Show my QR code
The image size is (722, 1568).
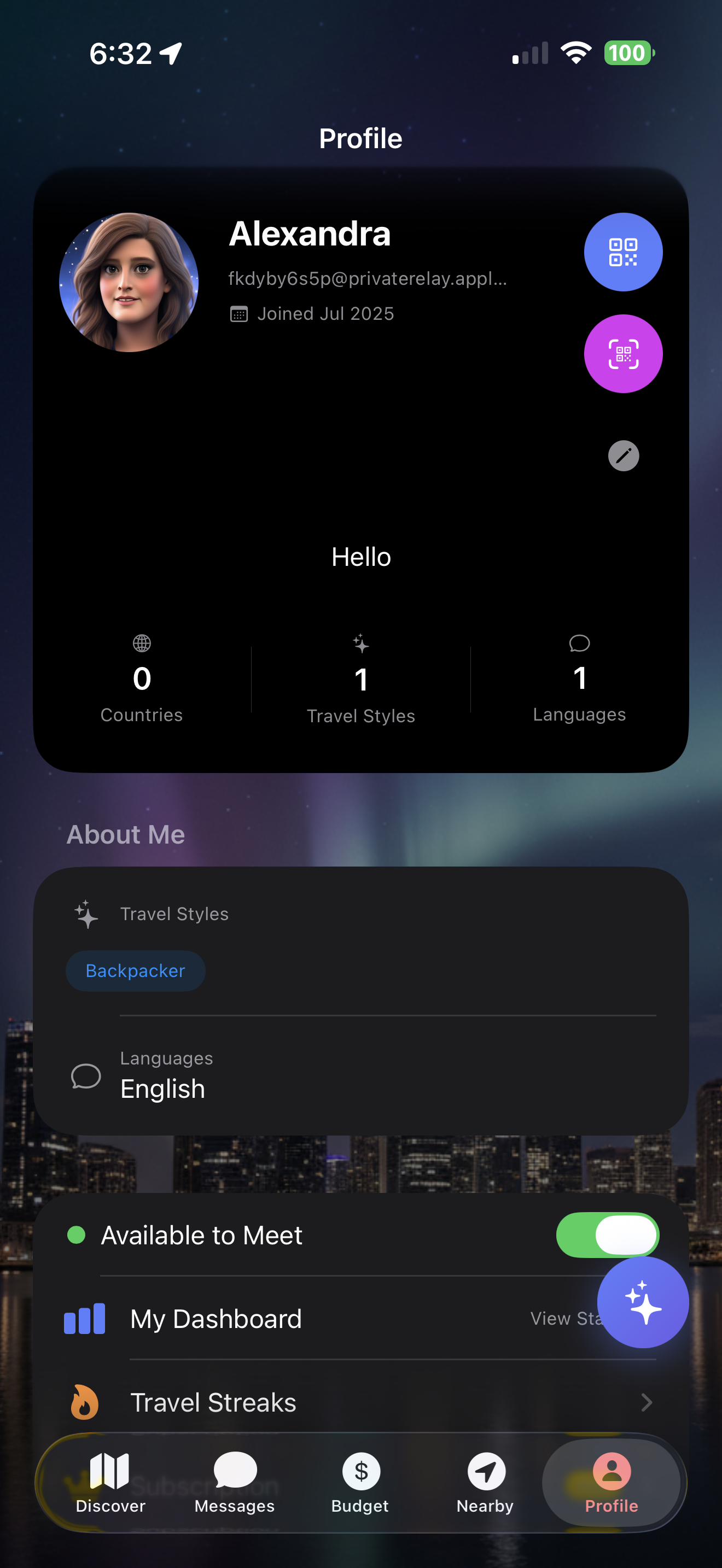coord(623,252)
